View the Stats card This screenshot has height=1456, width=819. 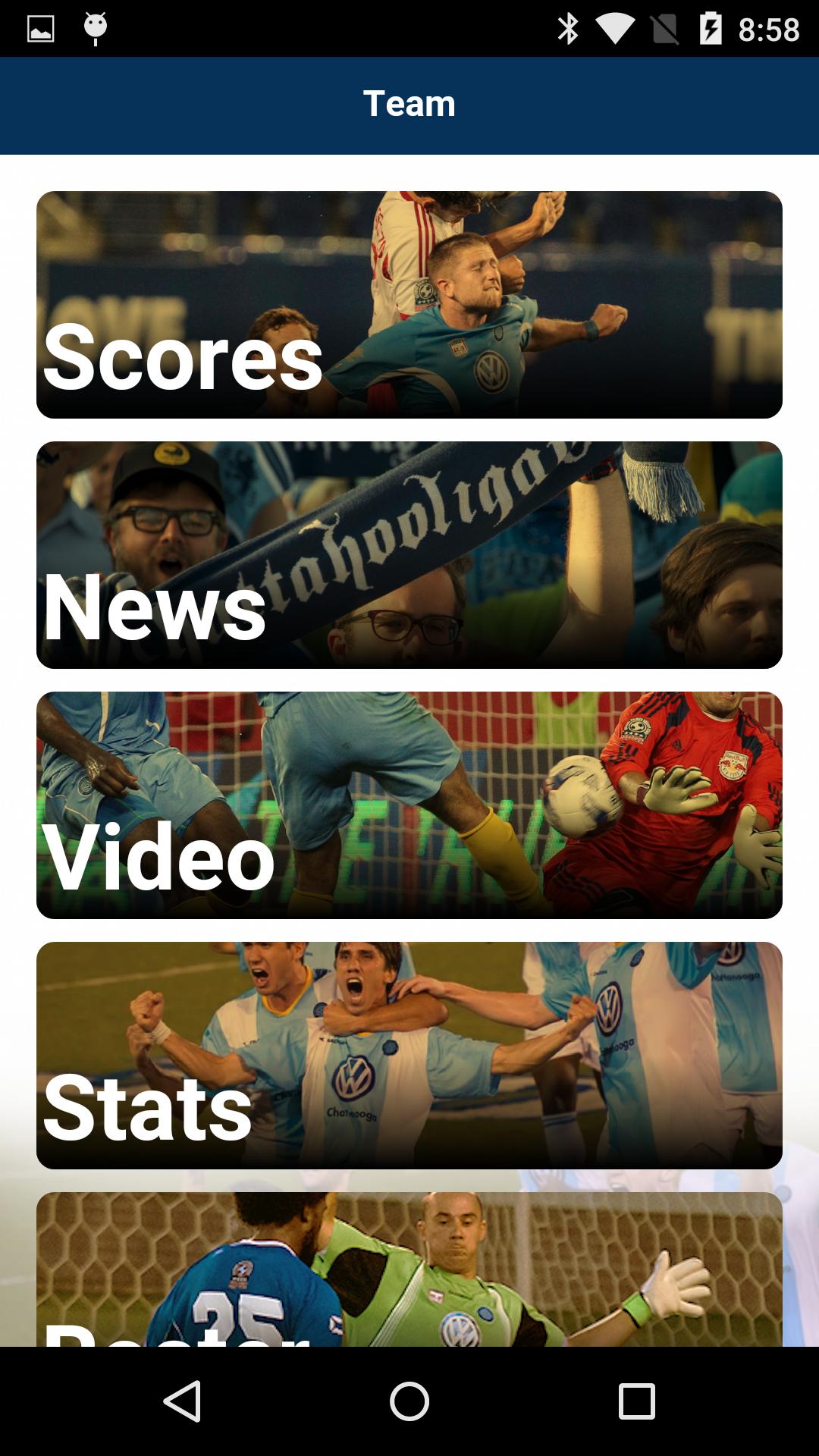click(x=409, y=1056)
